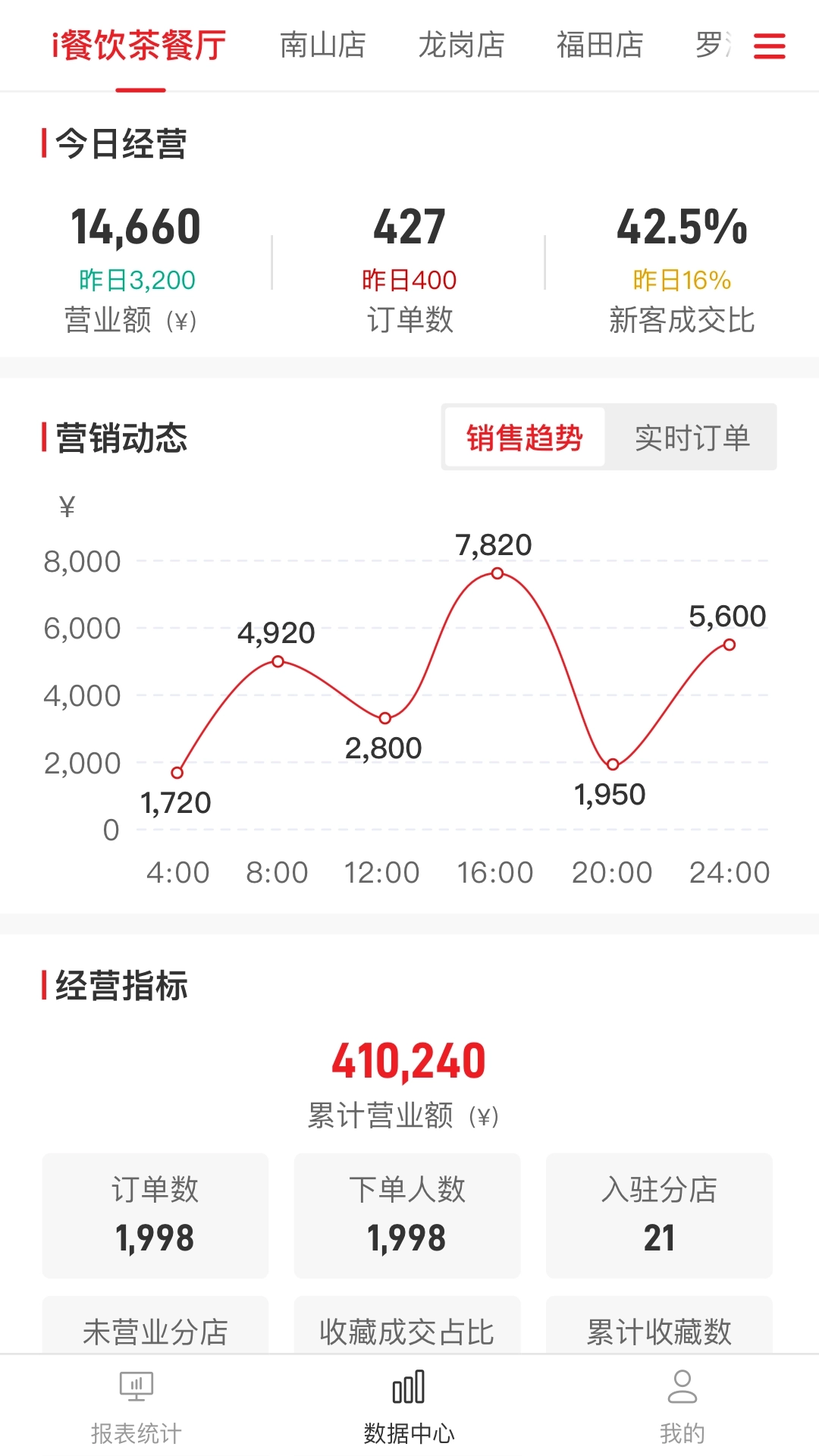Open the 收藏成交占比 card
This screenshot has width=819, height=1456.
(x=407, y=1332)
